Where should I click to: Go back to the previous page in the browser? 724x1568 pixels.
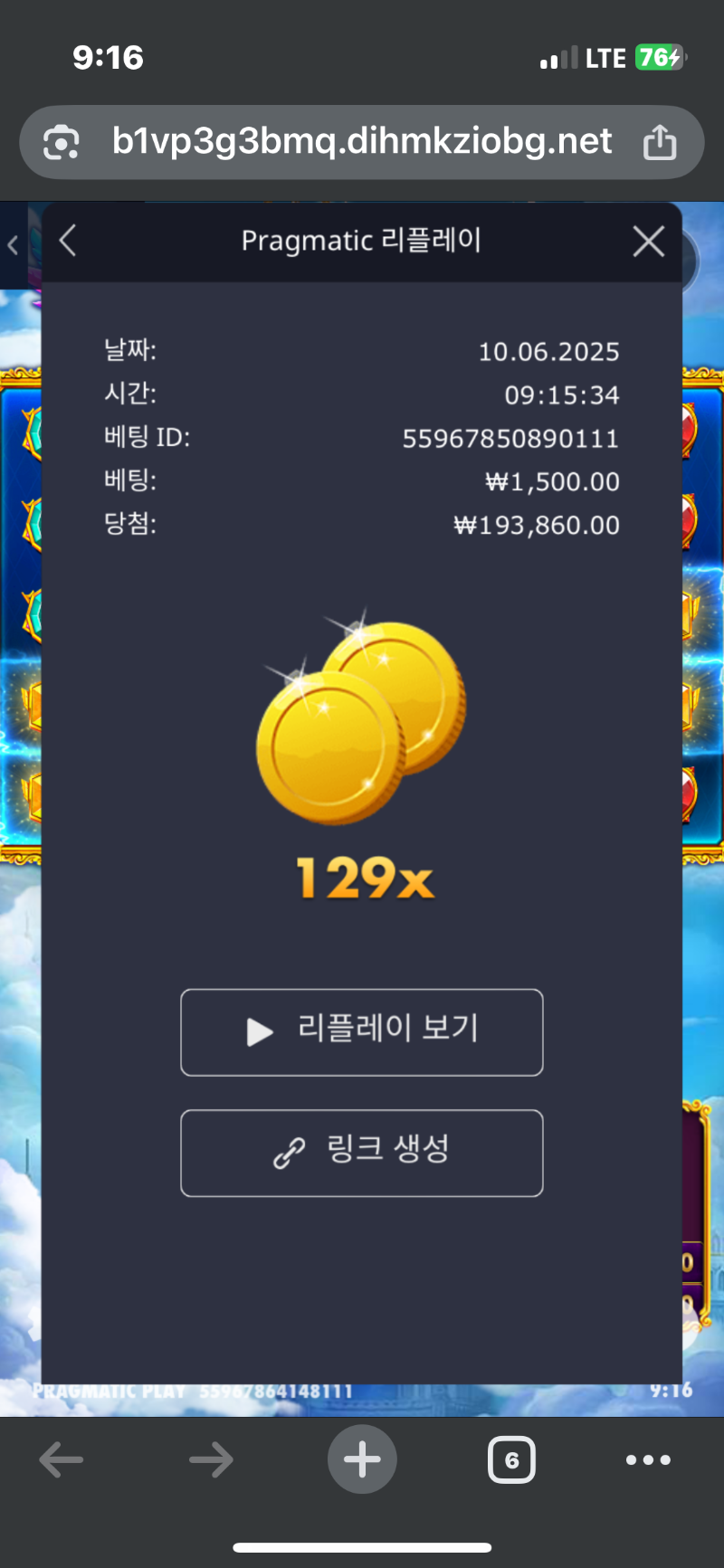(62, 1459)
